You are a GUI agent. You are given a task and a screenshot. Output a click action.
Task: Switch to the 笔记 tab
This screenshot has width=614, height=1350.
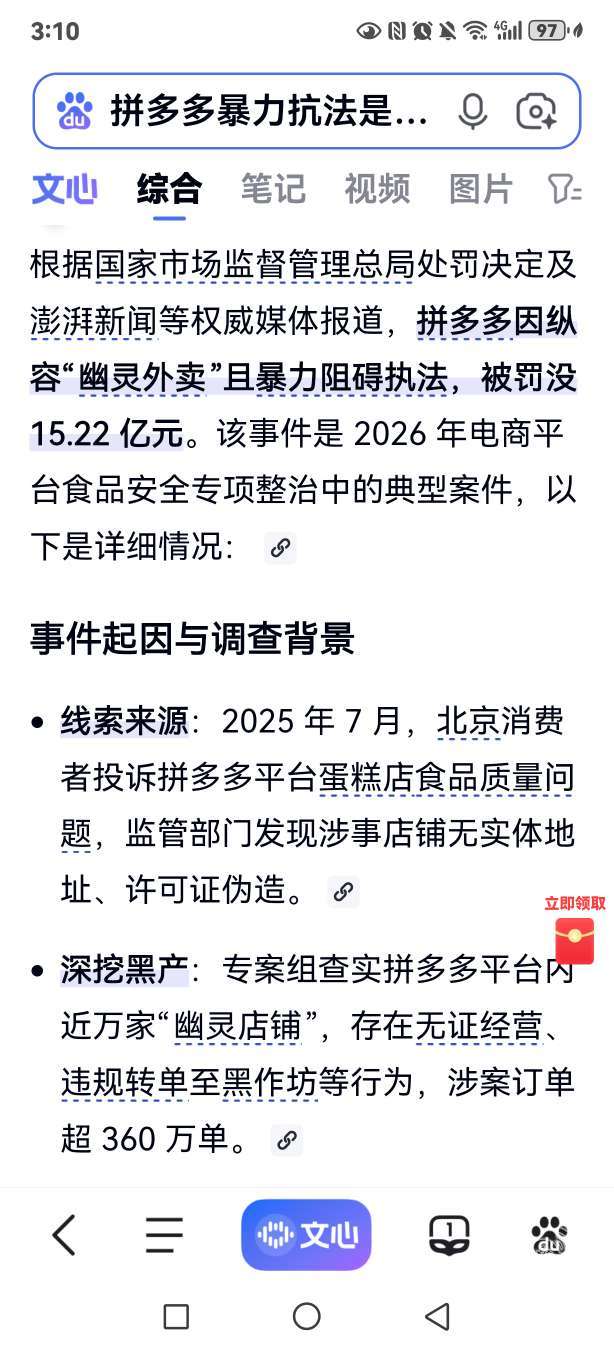coord(273,188)
